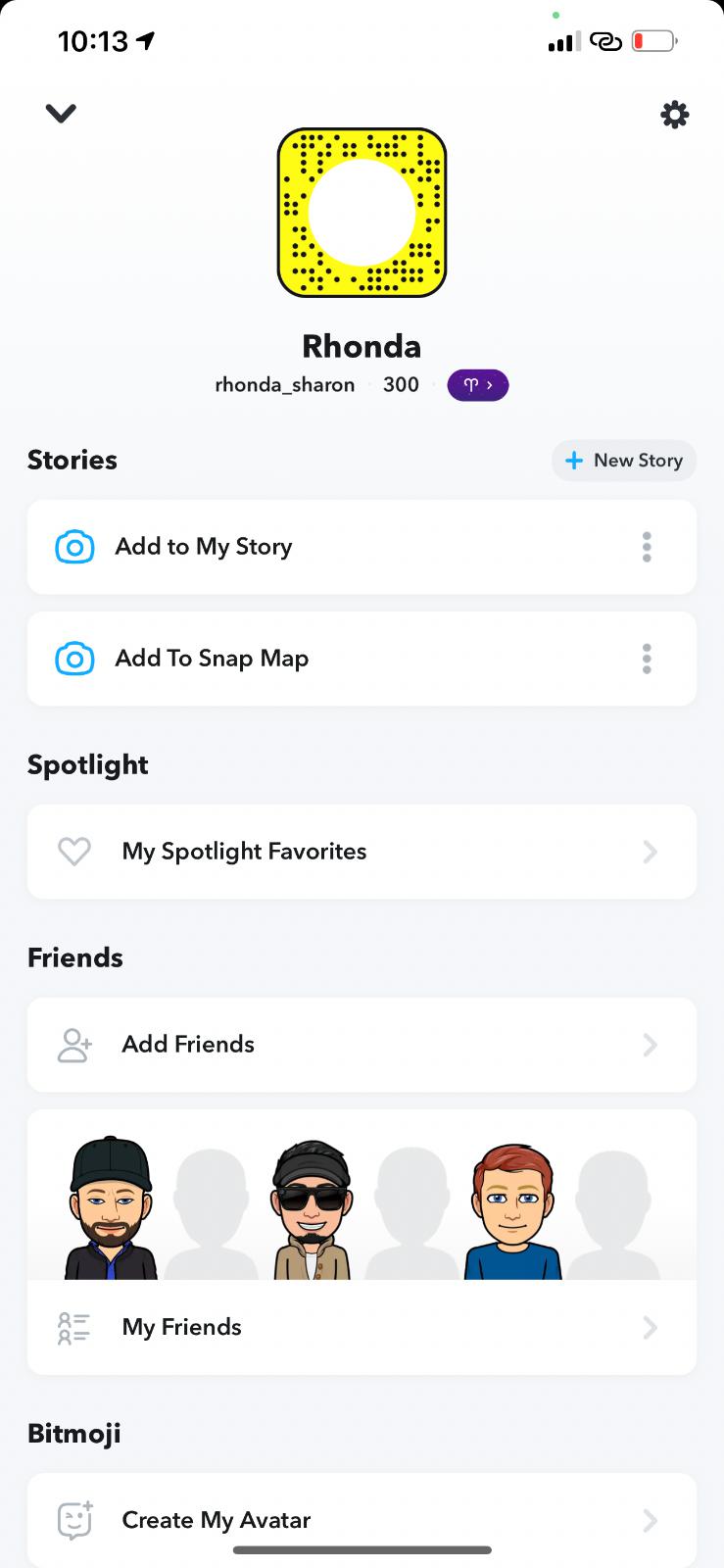
Task: Start Create My Avatar
Action: point(362,1520)
